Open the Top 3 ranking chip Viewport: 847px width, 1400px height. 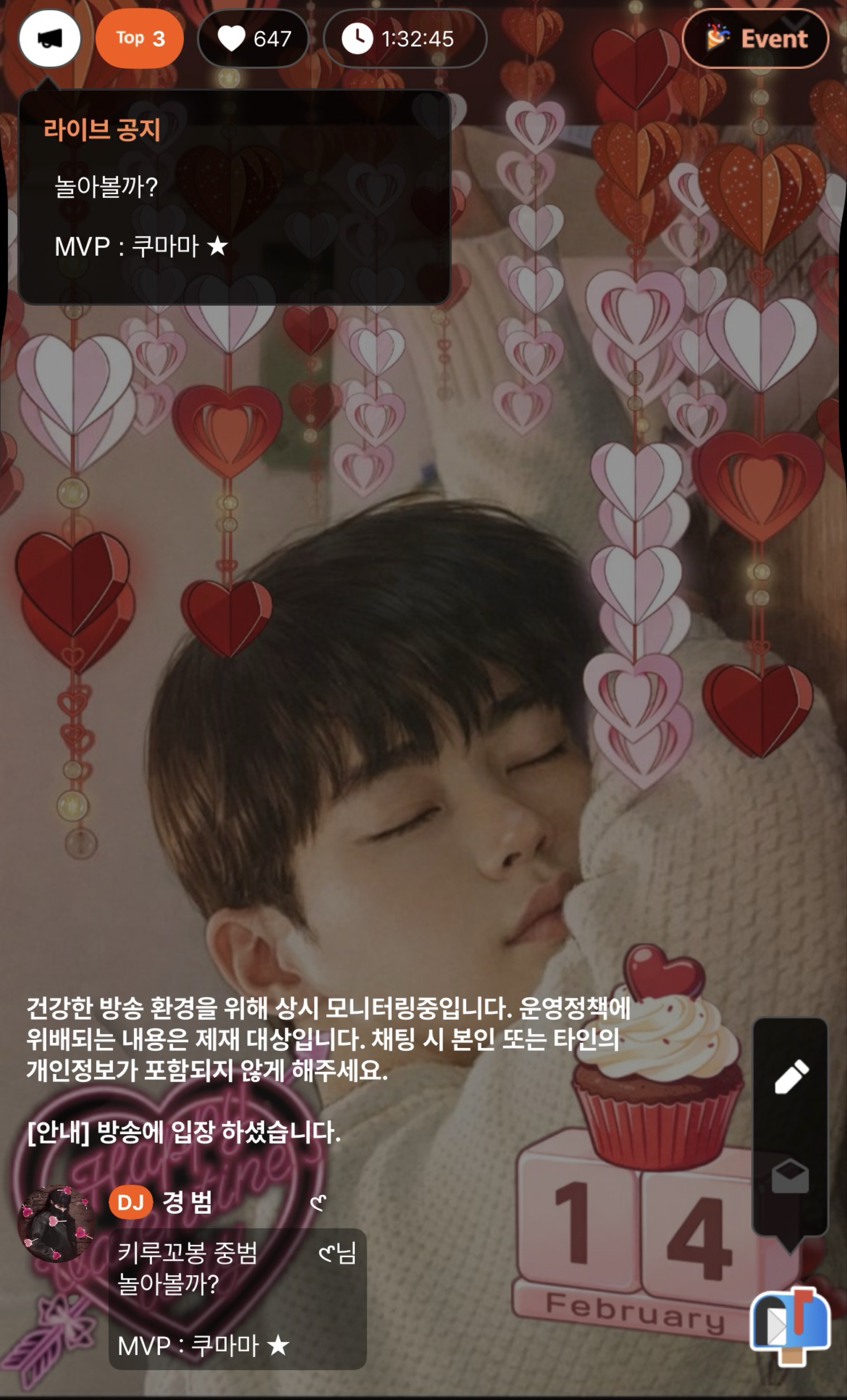(140, 39)
